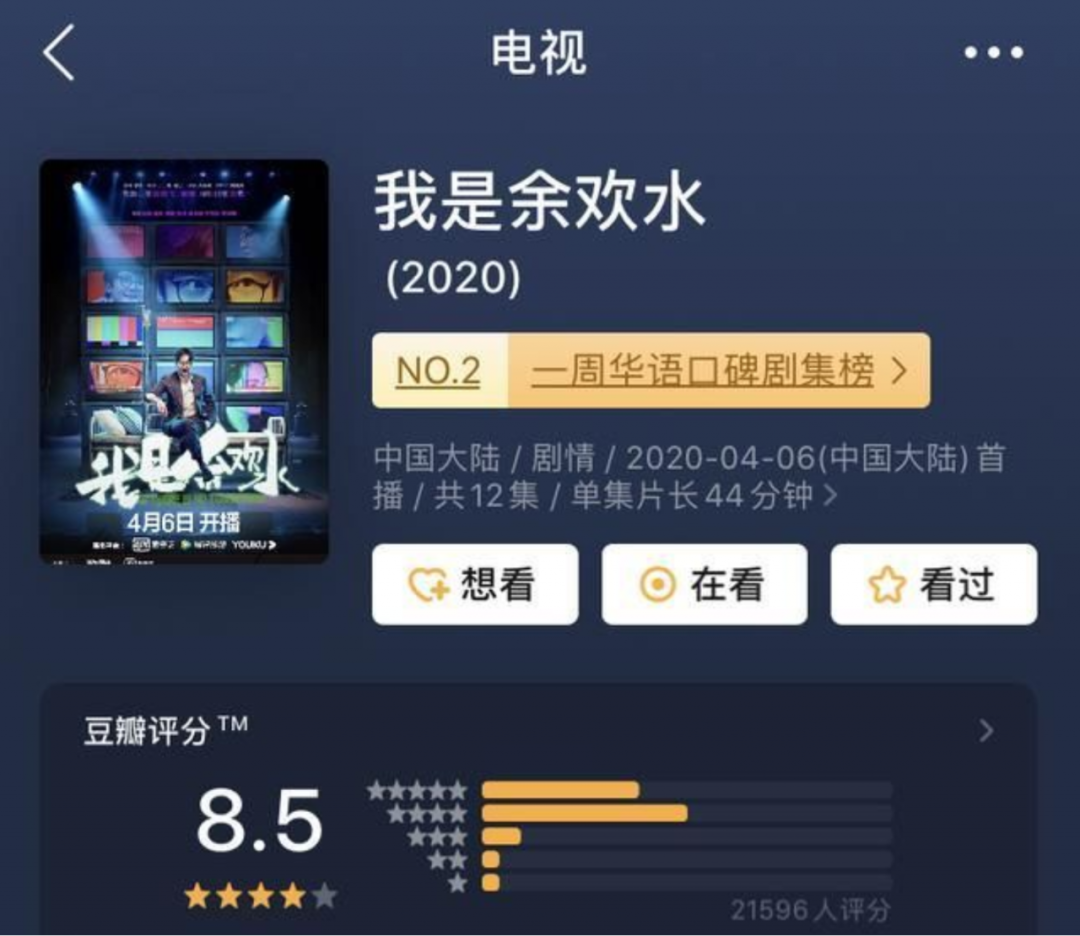
Task: Mark the show as 想看
Action: coord(475,585)
